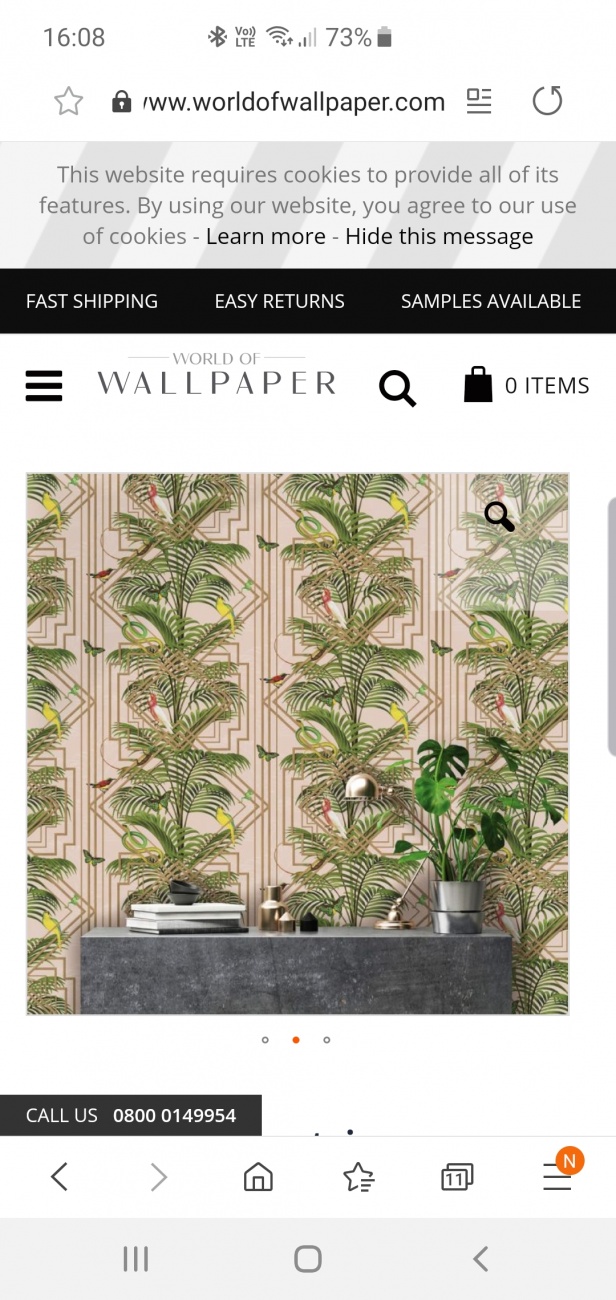
Task: Jump to the first image dot
Action: coord(265,1040)
